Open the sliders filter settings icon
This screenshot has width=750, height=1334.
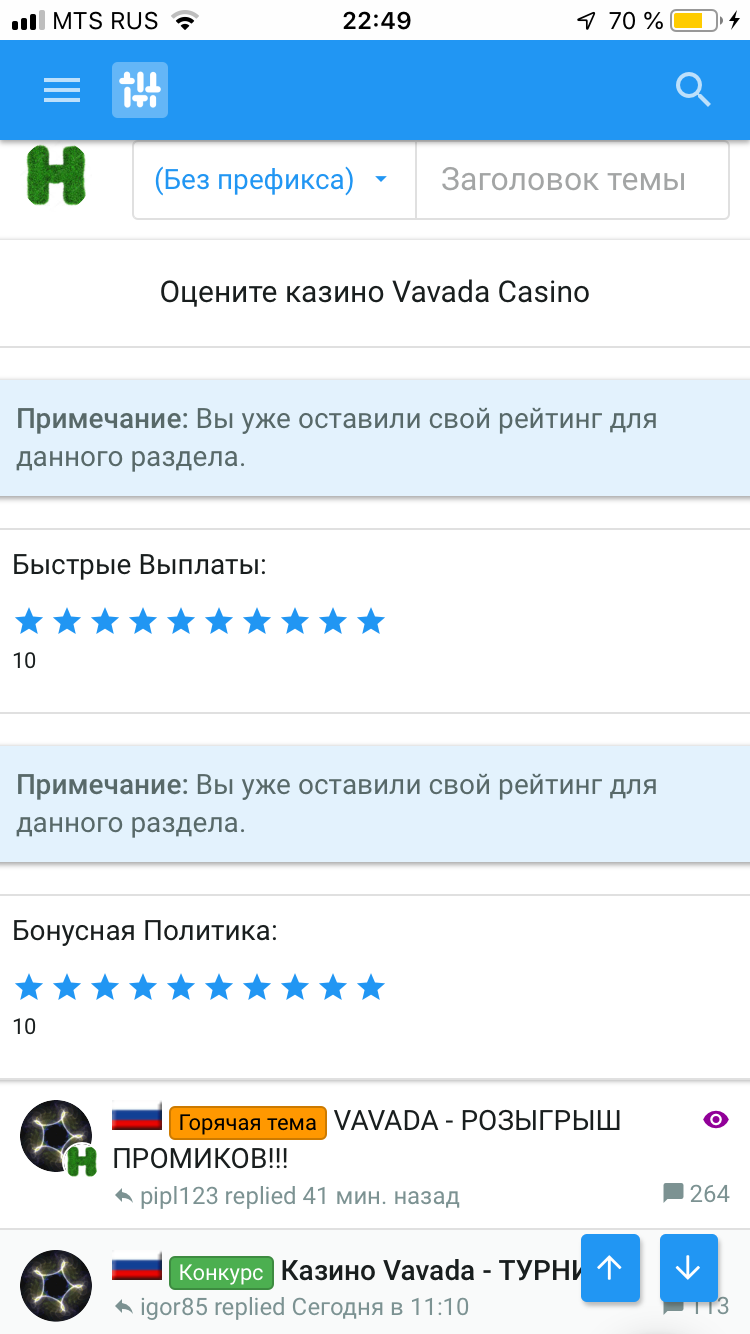point(140,90)
